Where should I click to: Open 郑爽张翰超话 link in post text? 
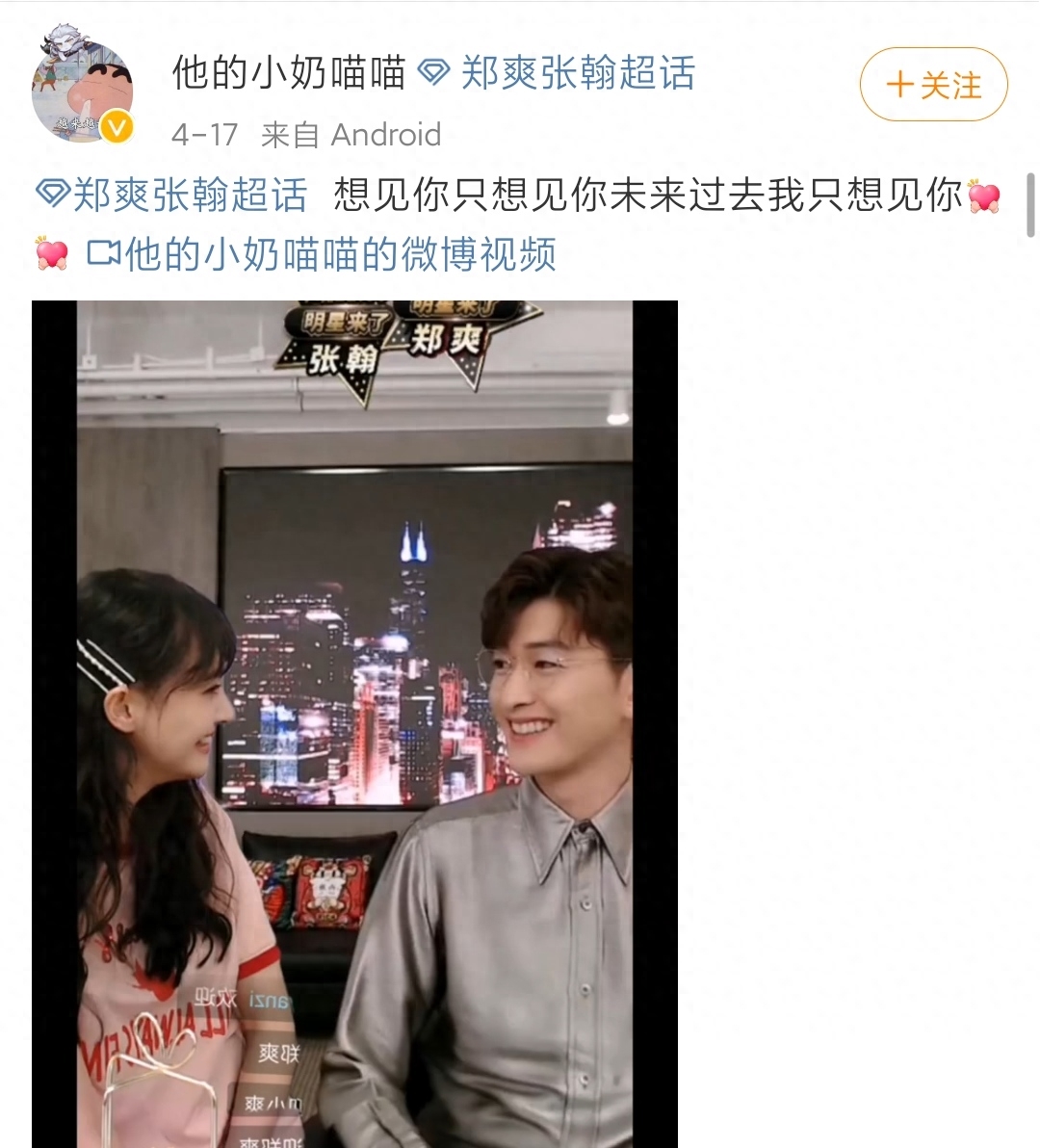(173, 195)
